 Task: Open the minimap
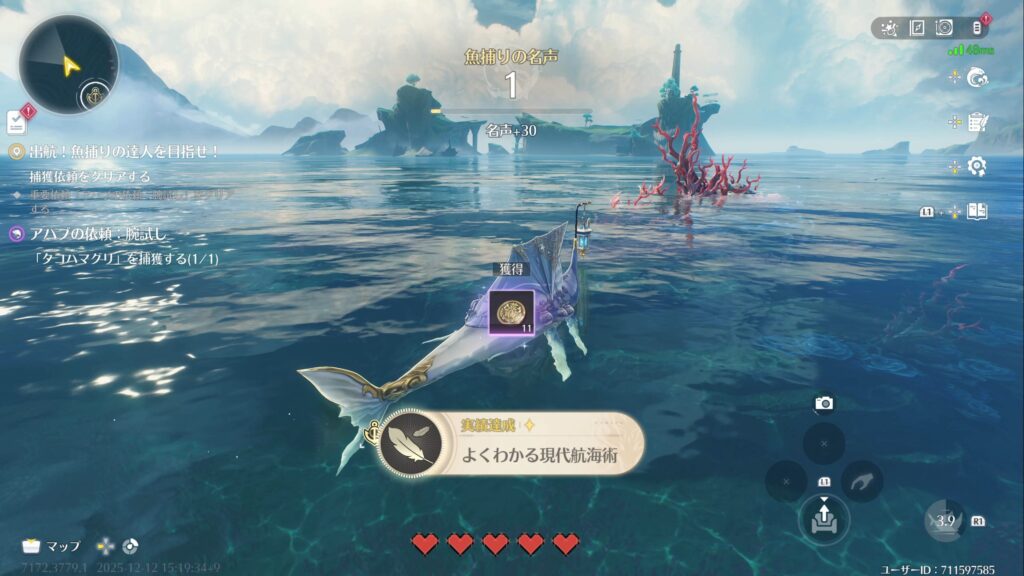tap(68, 64)
